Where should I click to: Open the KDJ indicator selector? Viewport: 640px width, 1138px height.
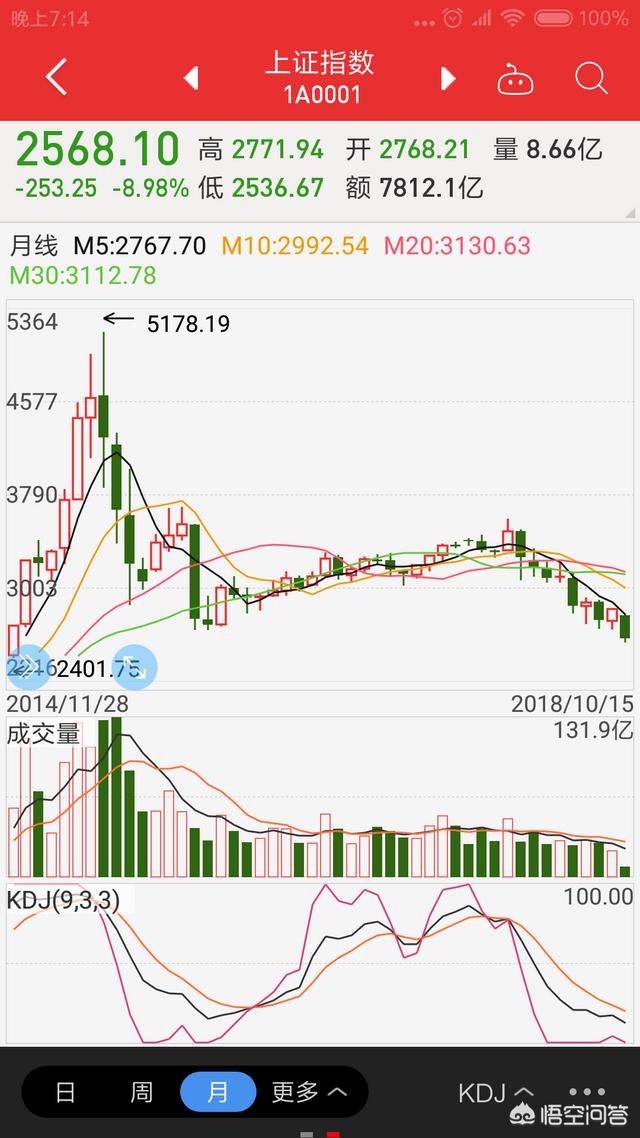point(496,1092)
